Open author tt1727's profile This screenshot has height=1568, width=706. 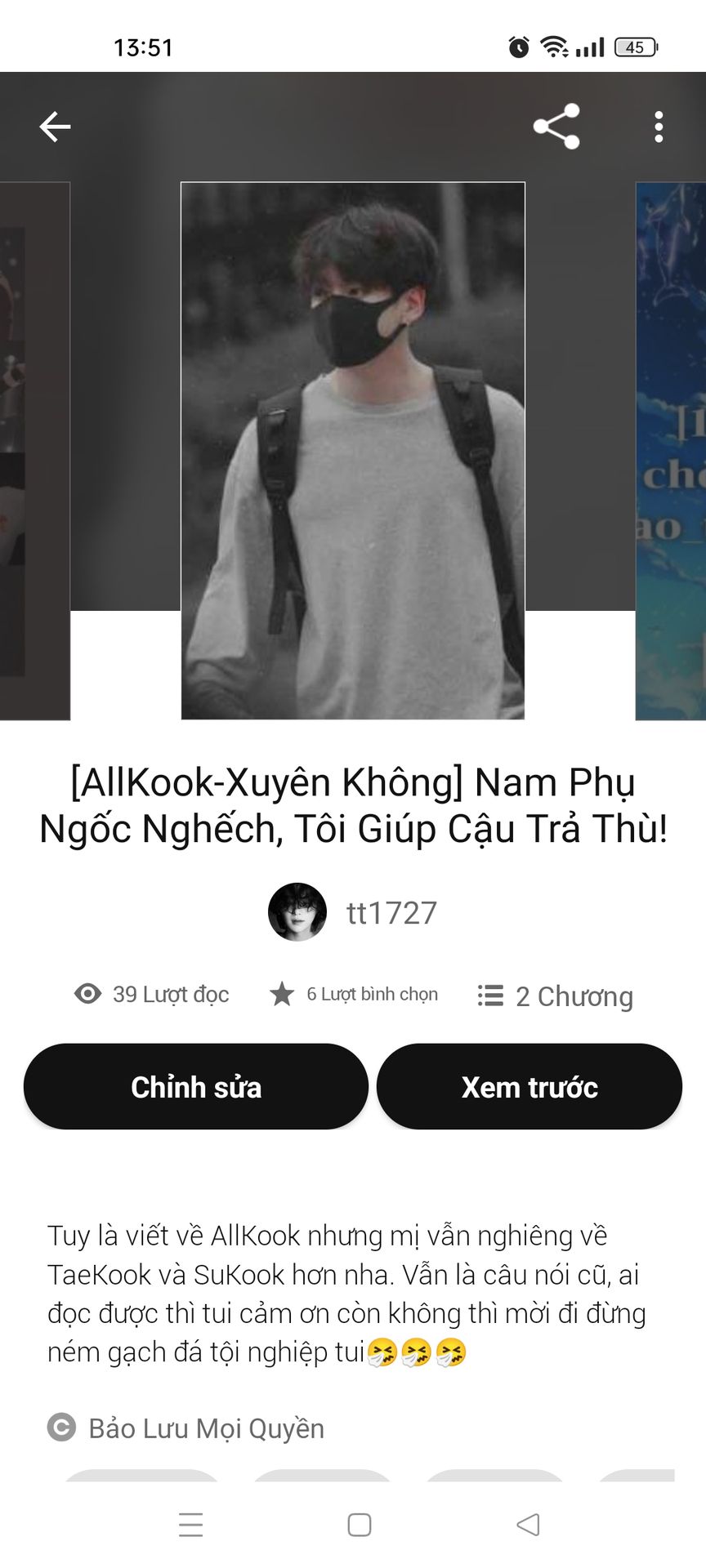[x=353, y=912]
